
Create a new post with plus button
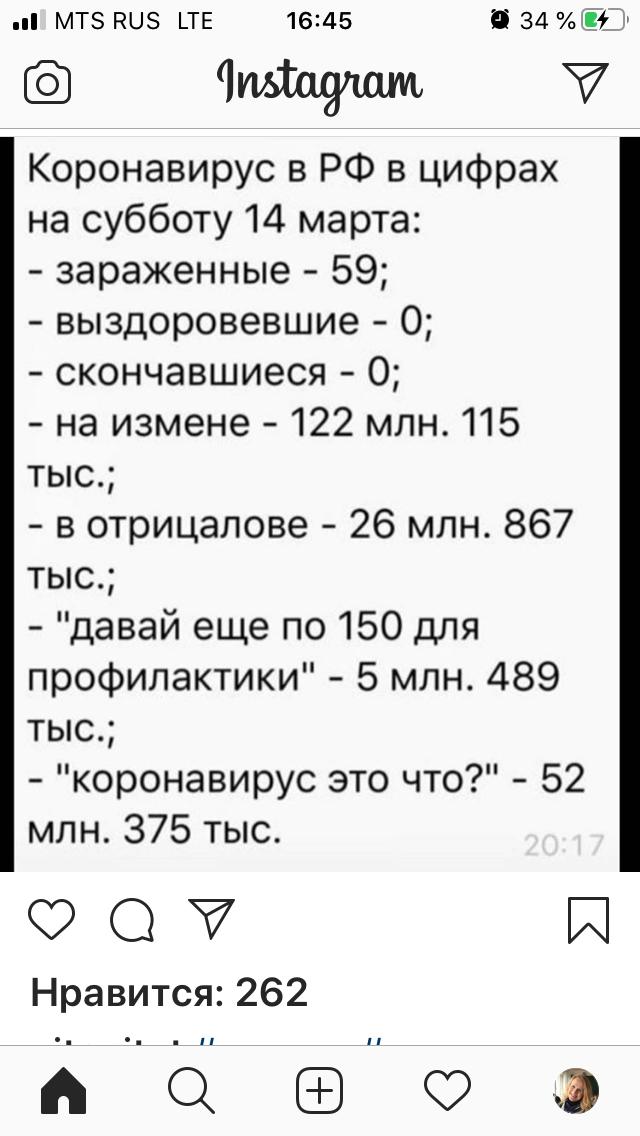pyautogui.click(x=320, y=1090)
